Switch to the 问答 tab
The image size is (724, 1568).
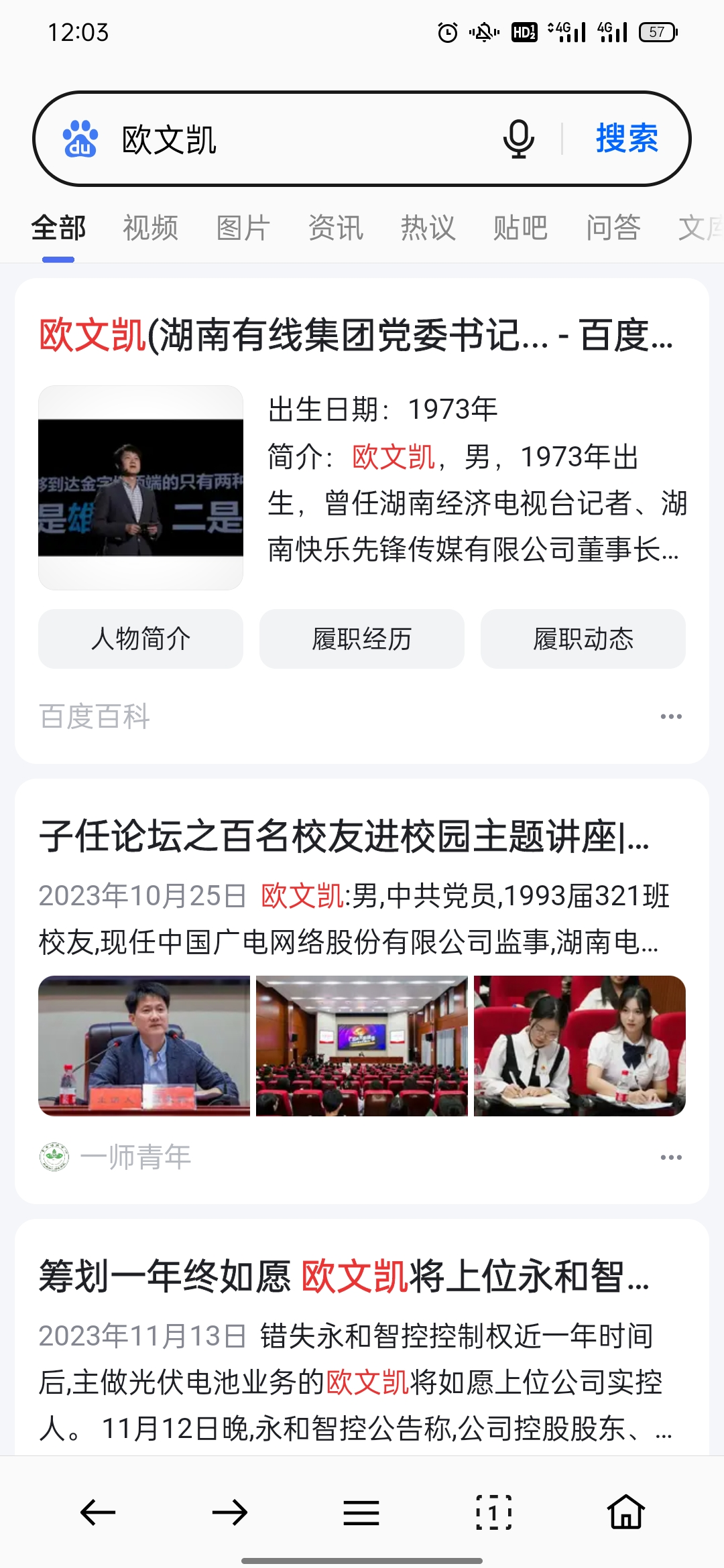[613, 228]
